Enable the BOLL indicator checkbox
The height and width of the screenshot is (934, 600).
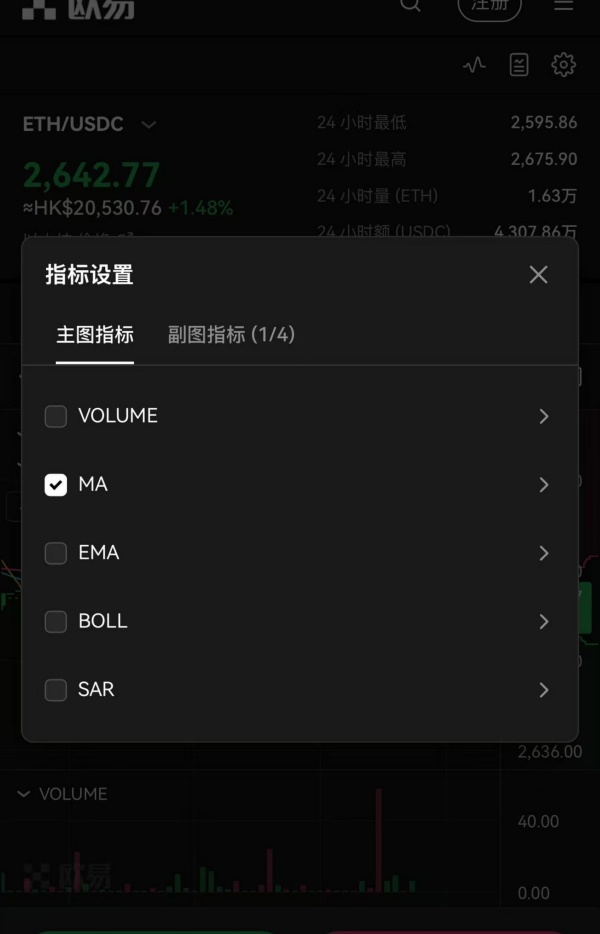[56, 621]
